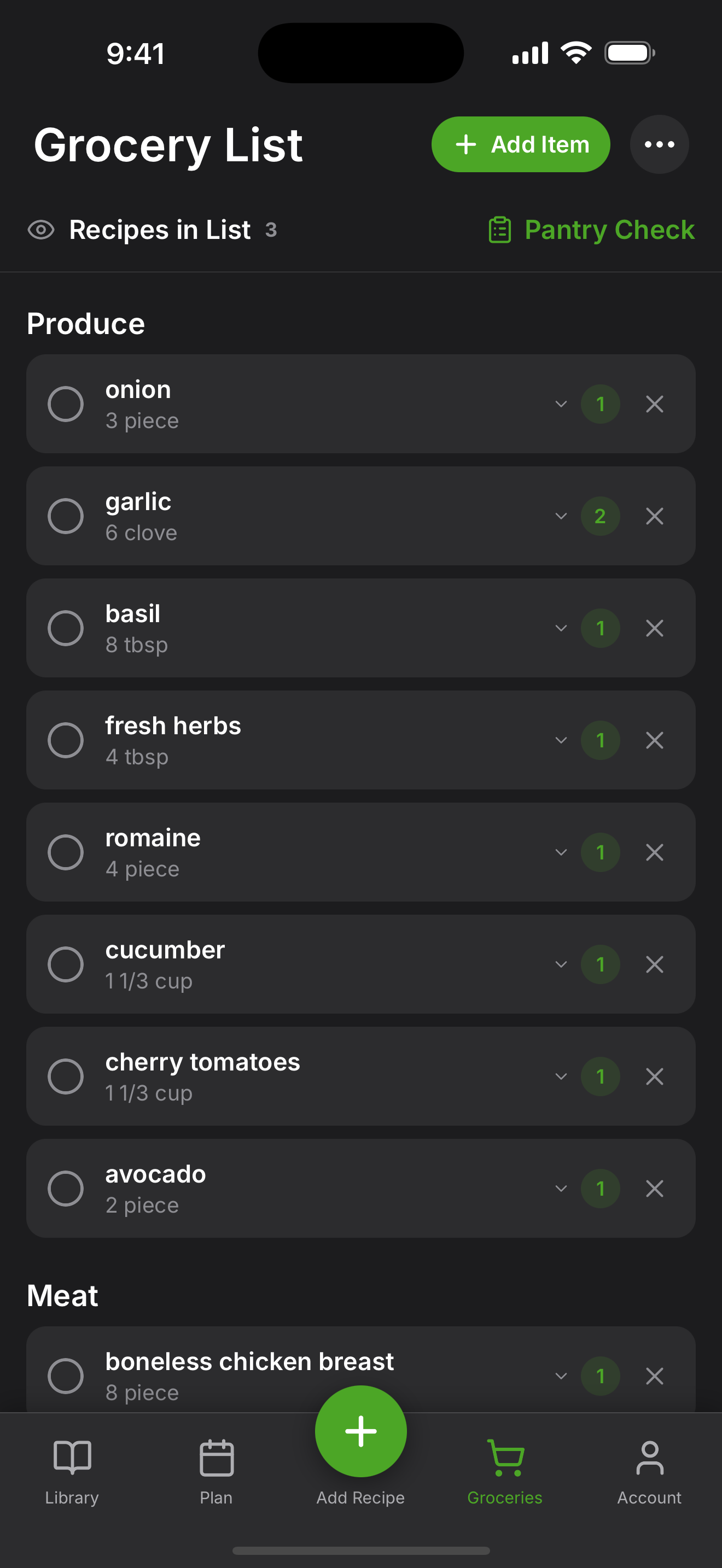Tap the cucumber quantity badge
Image resolution: width=722 pixels, height=1568 pixels.
600,964
